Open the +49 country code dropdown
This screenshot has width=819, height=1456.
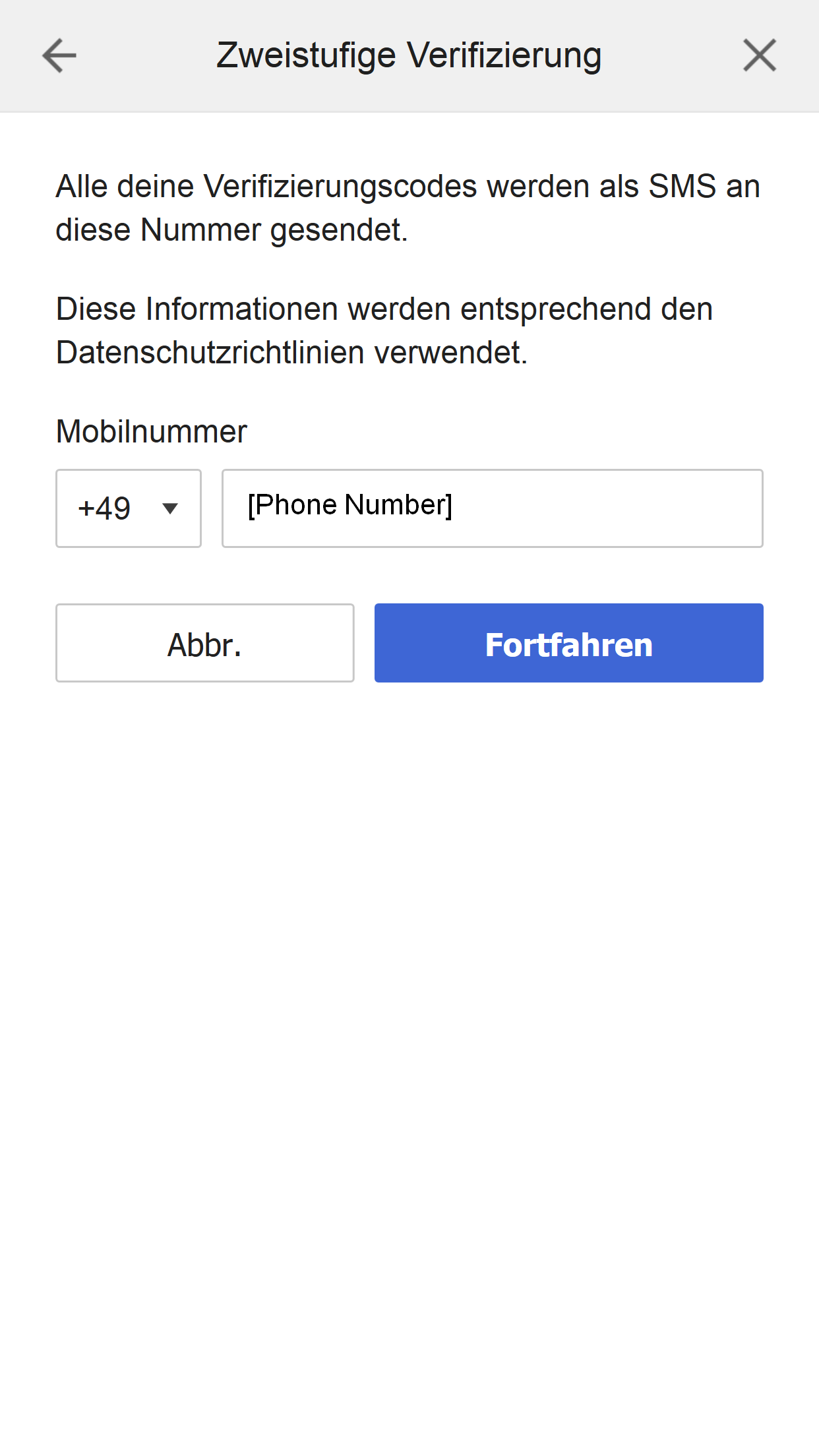pos(129,508)
